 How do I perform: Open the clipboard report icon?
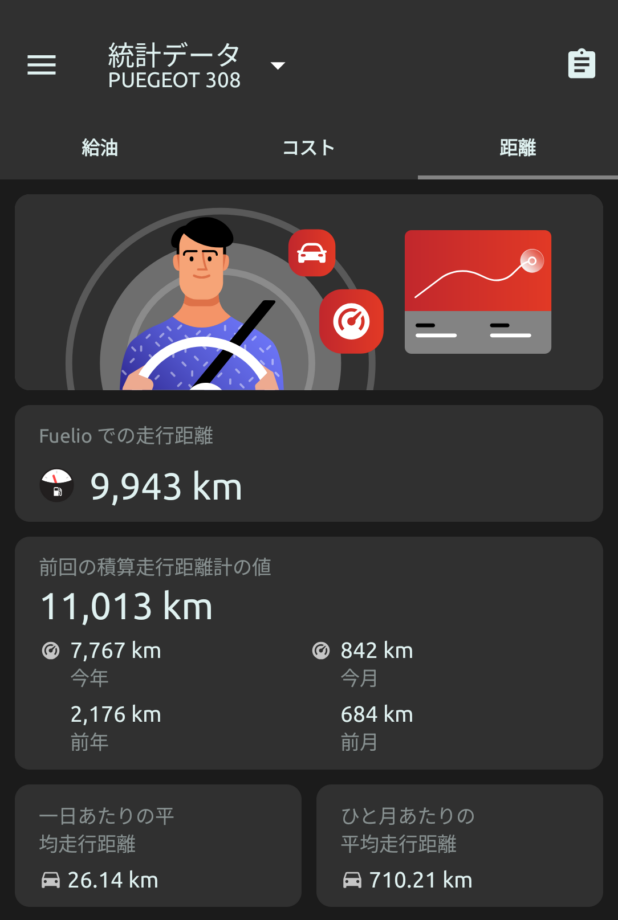pos(581,64)
